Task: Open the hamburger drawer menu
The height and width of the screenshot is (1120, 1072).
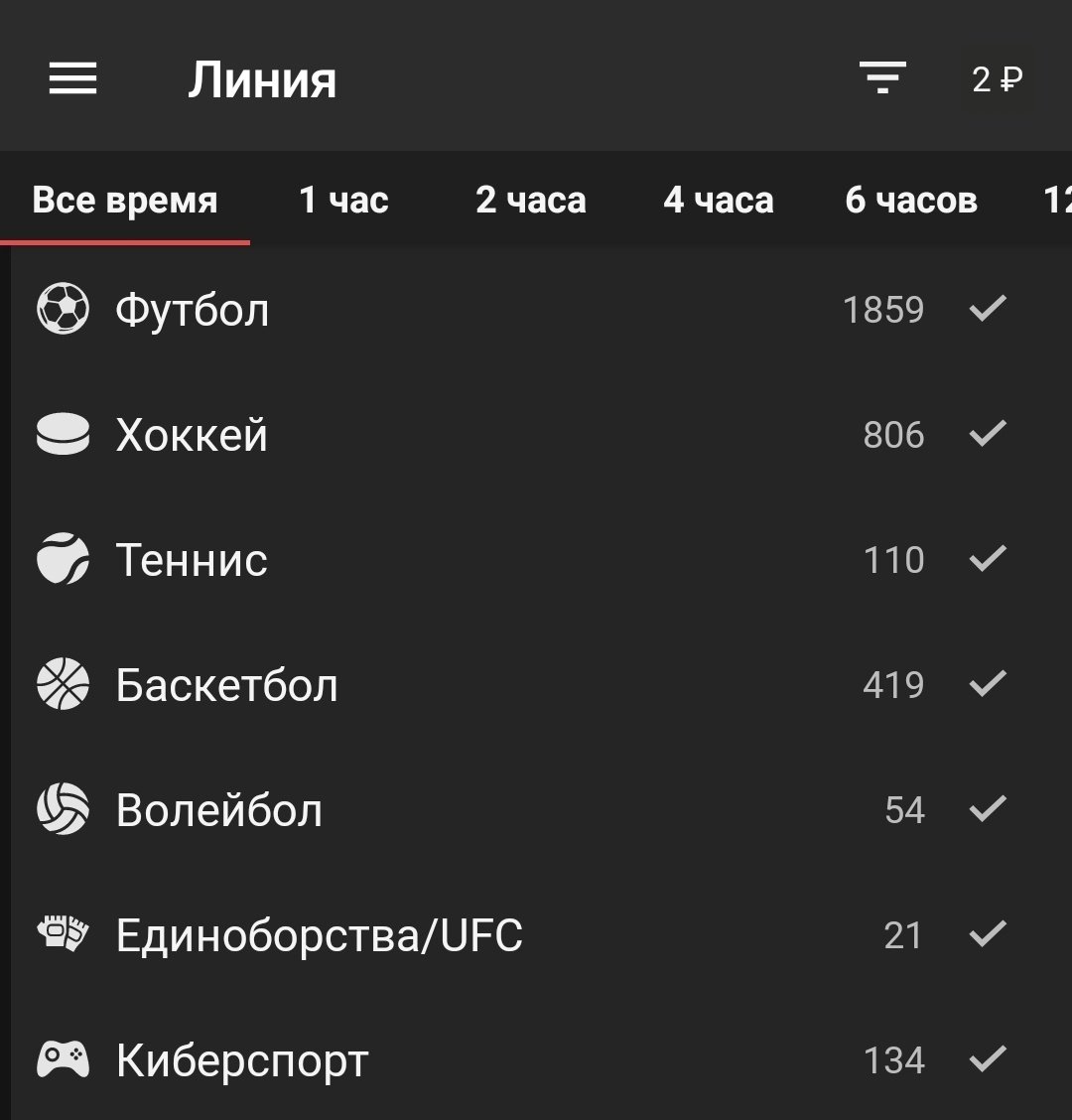Action: click(x=73, y=78)
